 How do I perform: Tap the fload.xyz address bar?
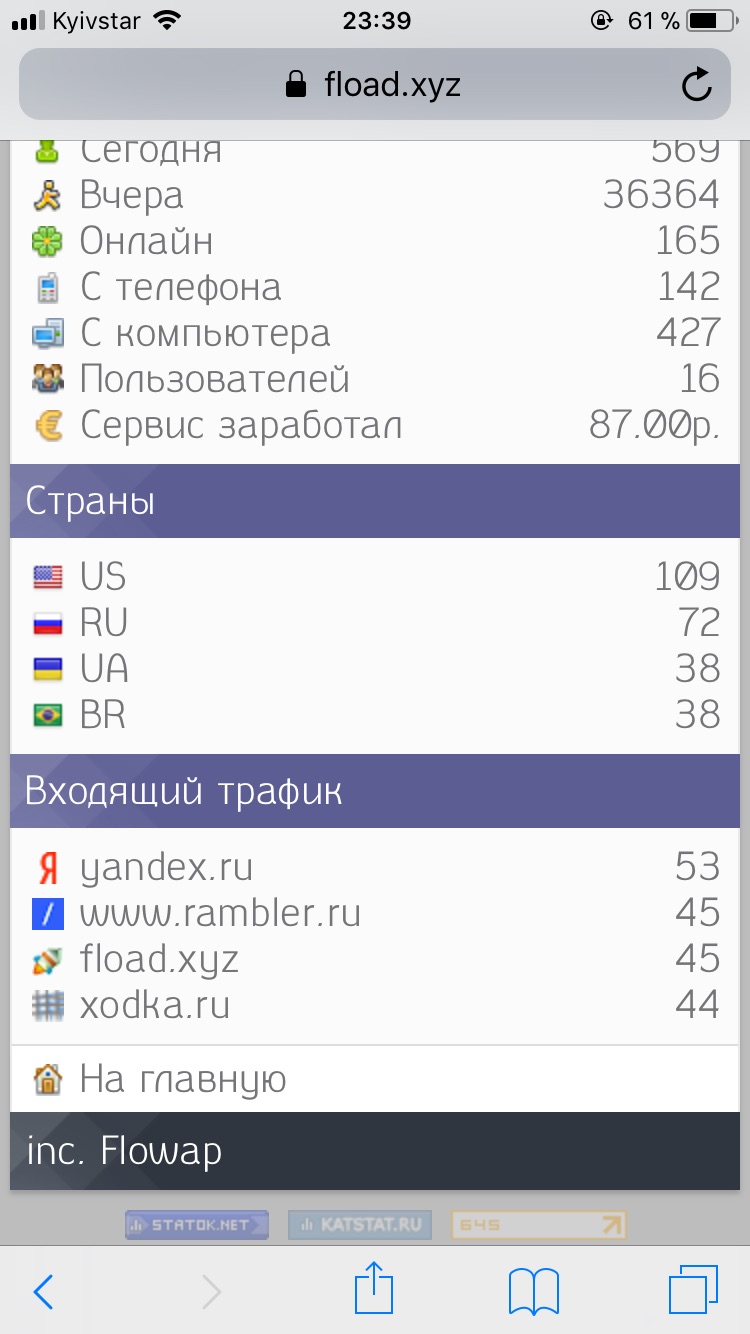pyautogui.click(x=374, y=85)
